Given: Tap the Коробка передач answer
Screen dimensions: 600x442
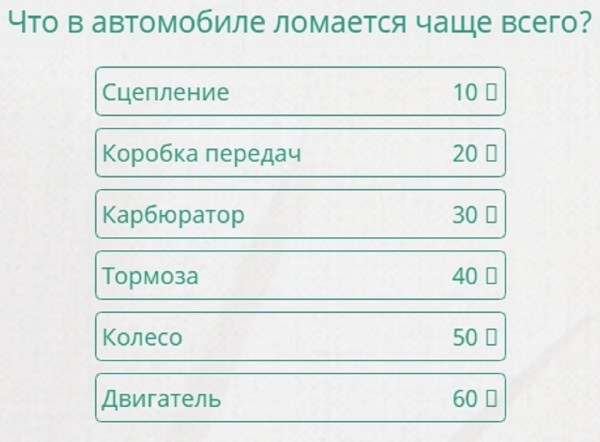Looking at the screenshot, I should coord(300,154).
